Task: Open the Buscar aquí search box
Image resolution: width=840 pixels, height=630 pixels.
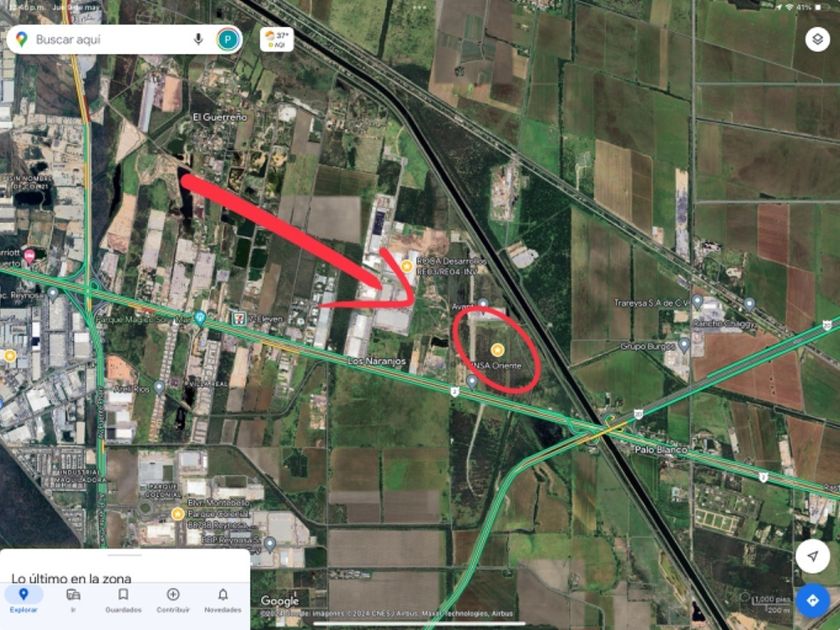Action: click(x=100, y=40)
